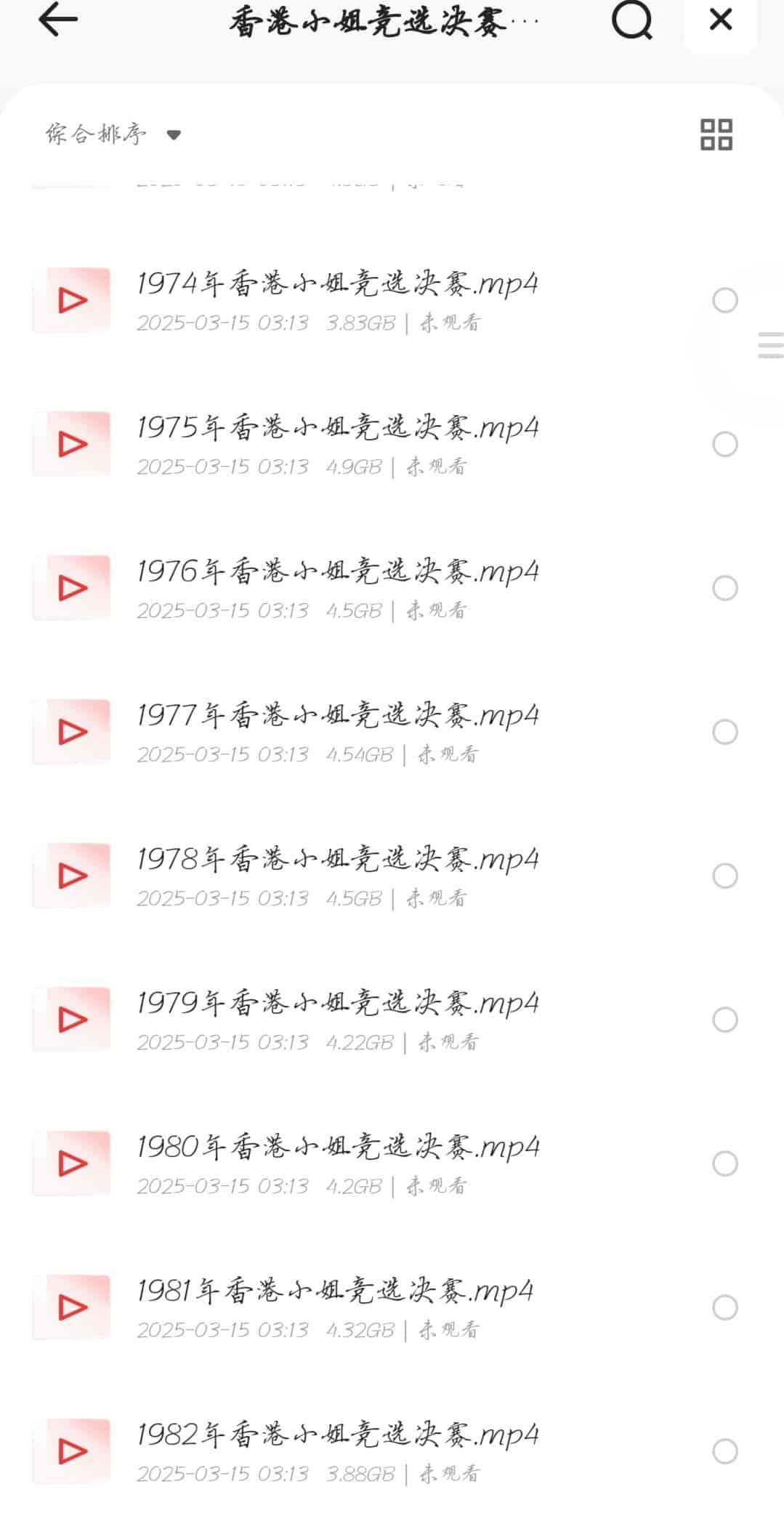Open search in this folder
The width and height of the screenshot is (784, 1513).
(631, 20)
